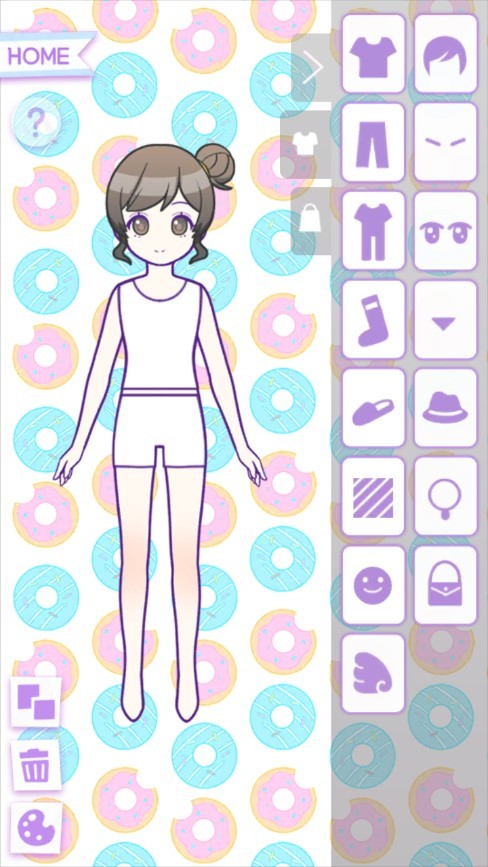The image size is (488, 867).
Task: Open the socks category
Action: point(373,320)
